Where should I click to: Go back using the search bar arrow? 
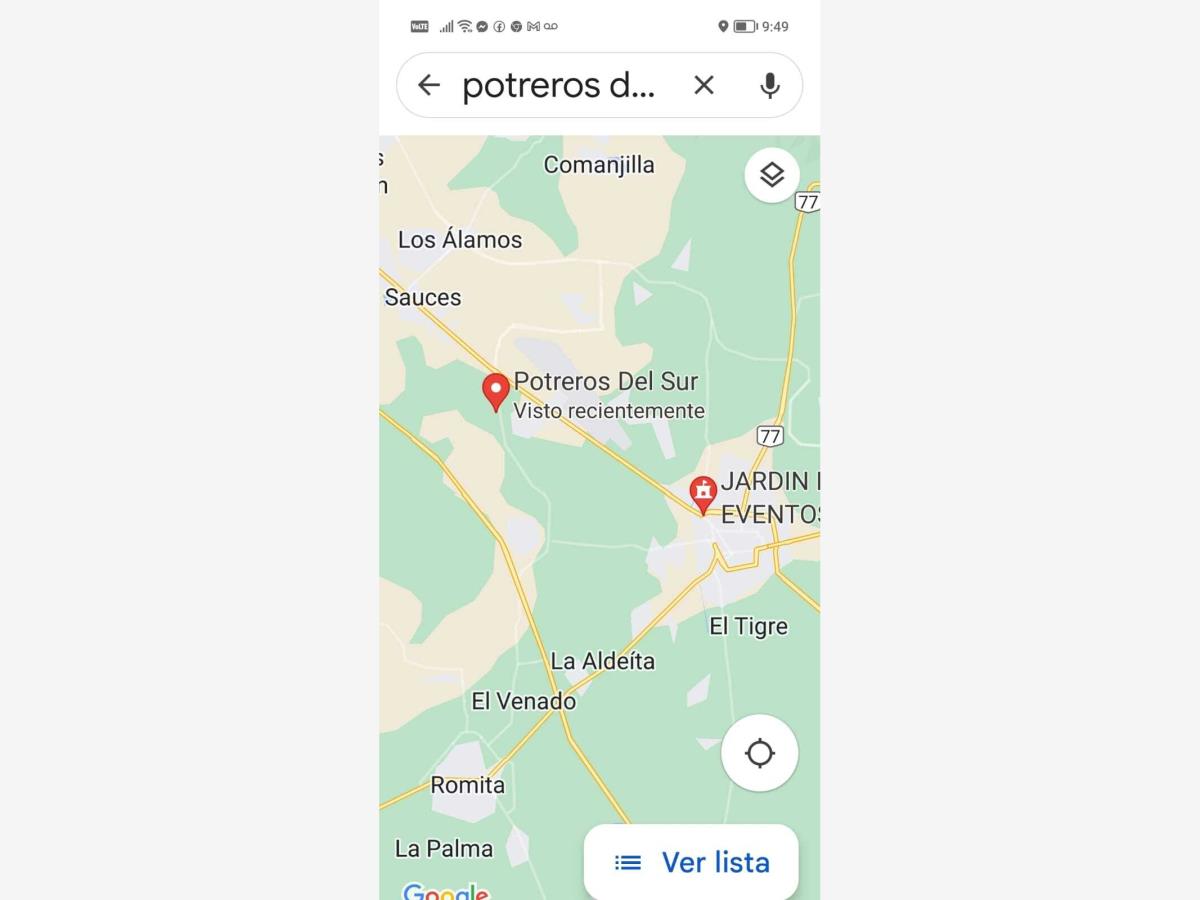(x=429, y=85)
